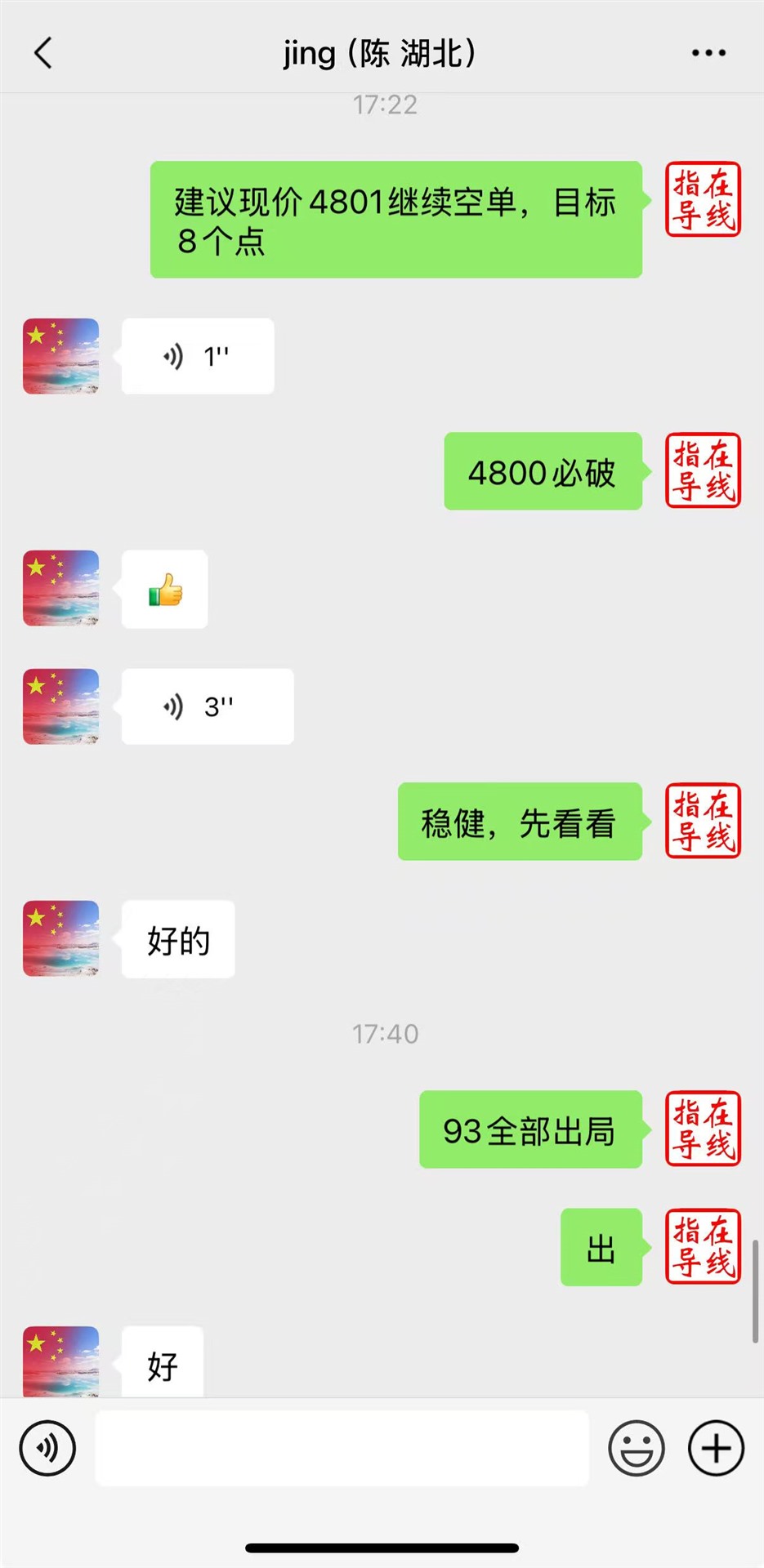The image size is (764, 1568).
Task: Tap the green bubble saying 稳健，先看看
Action: (519, 822)
